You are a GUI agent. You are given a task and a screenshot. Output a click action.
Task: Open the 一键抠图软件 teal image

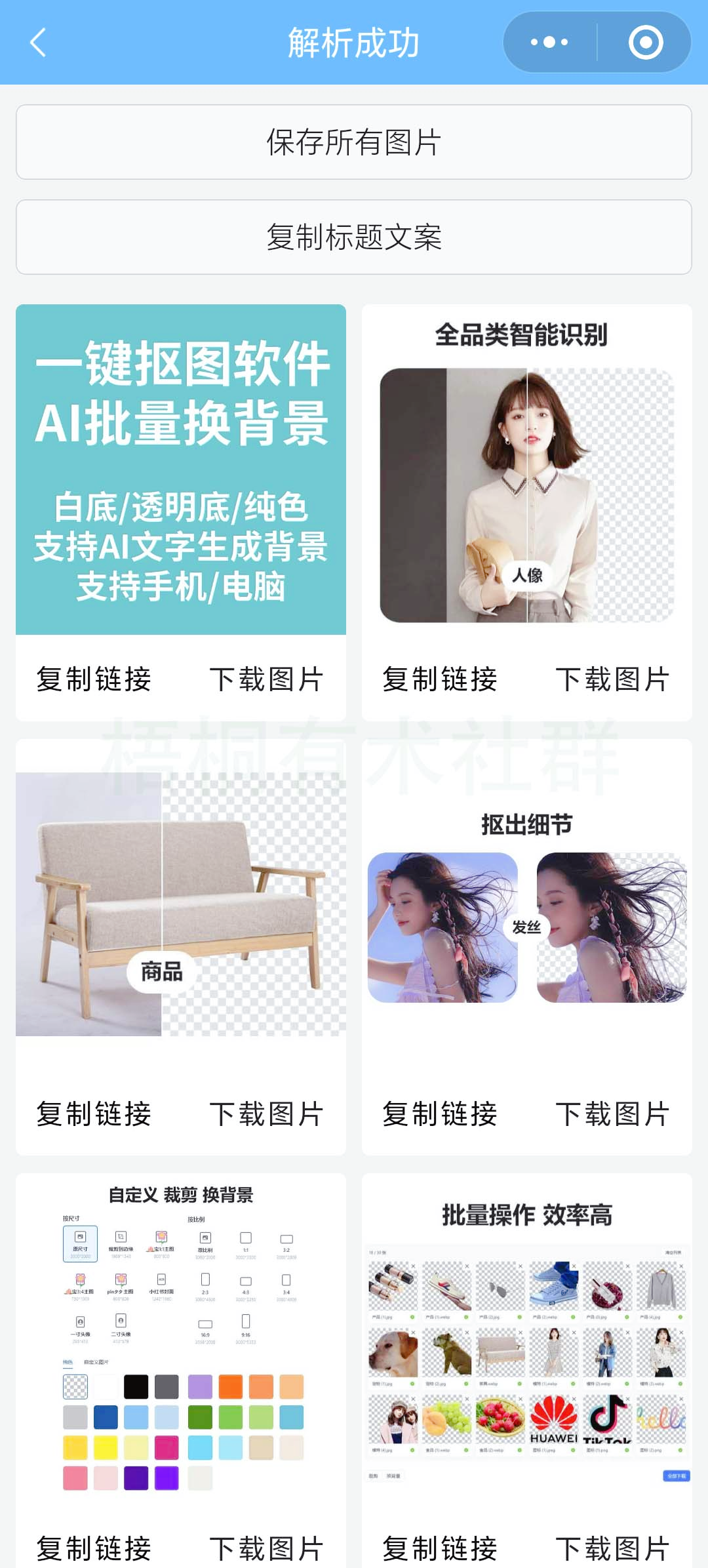point(181,470)
